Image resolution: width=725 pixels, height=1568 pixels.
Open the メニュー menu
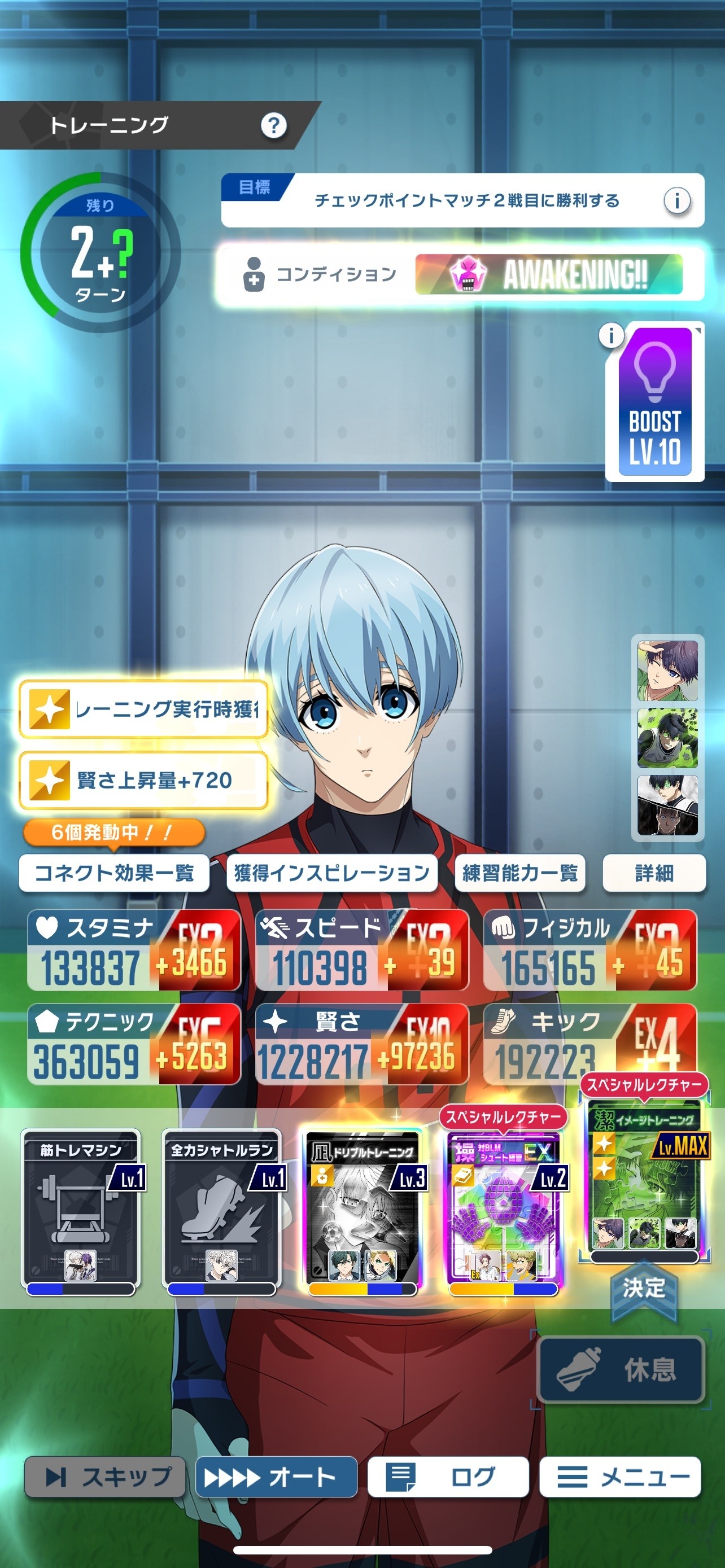pyautogui.click(x=619, y=1477)
